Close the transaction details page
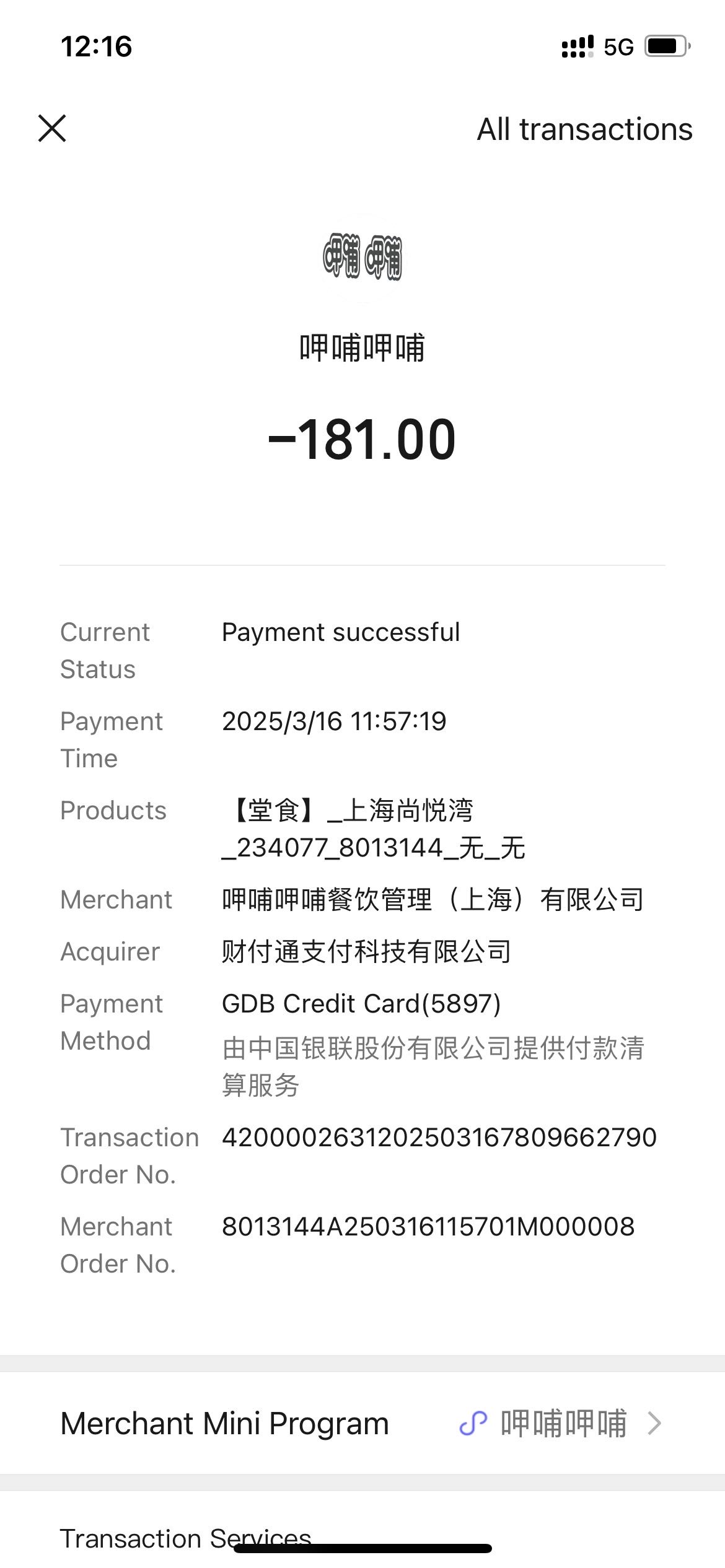725x1568 pixels. pyautogui.click(x=52, y=129)
